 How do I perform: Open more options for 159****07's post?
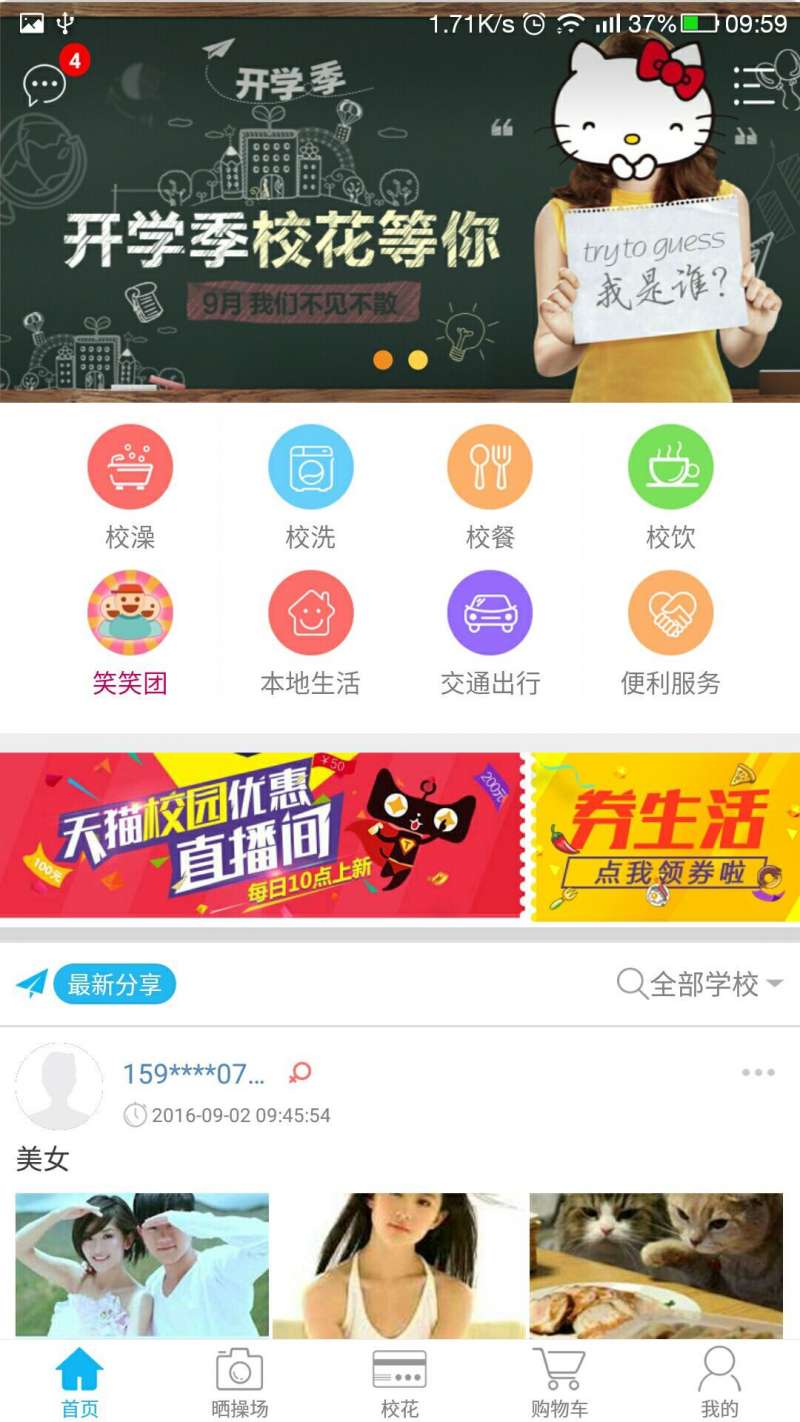[x=758, y=1073]
